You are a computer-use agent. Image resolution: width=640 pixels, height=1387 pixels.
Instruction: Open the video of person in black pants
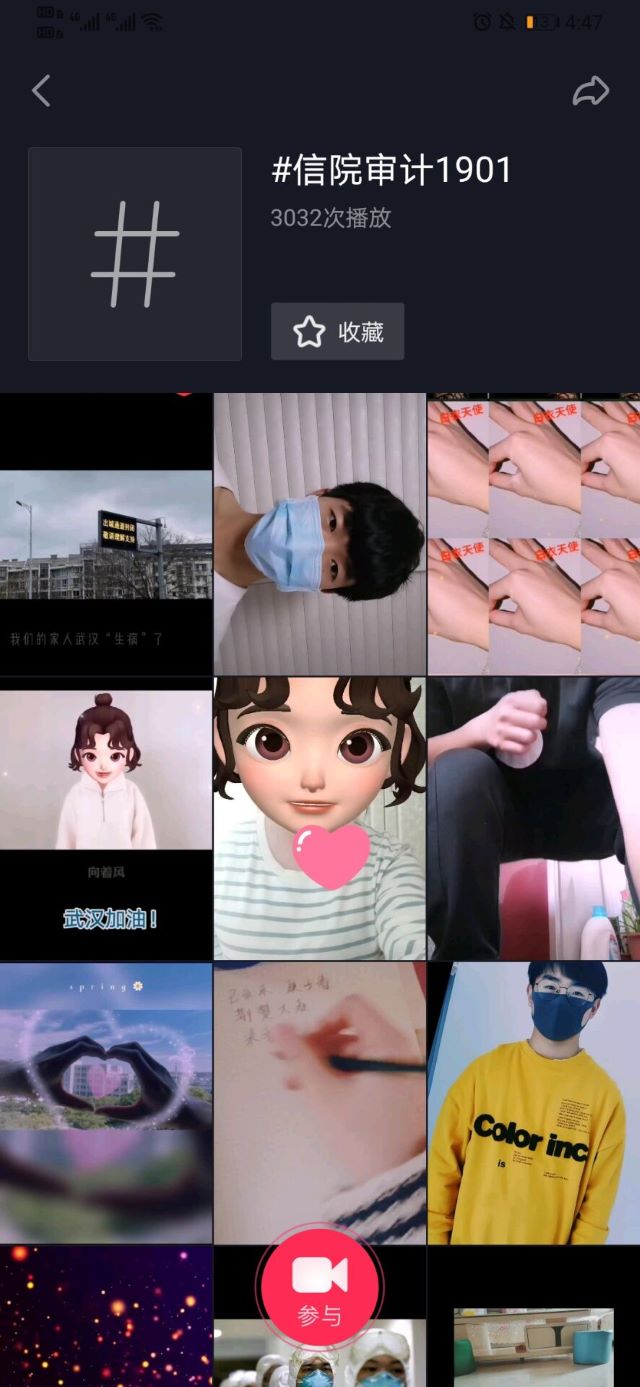(534, 818)
